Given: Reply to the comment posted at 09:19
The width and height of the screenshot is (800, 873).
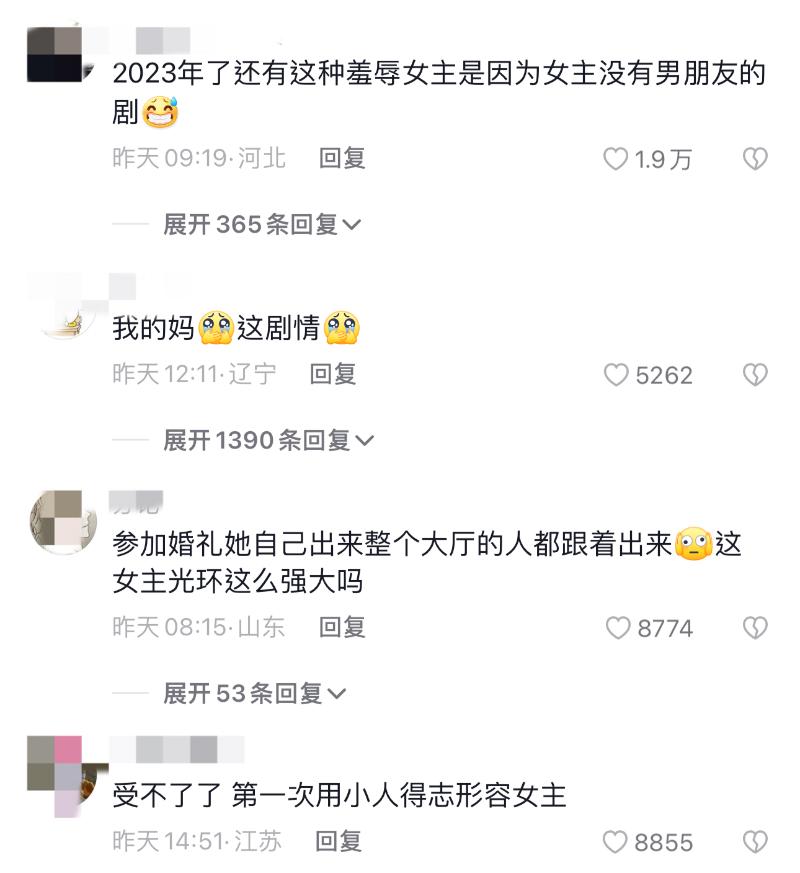Looking at the screenshot, I should click(x=342, y=158).
